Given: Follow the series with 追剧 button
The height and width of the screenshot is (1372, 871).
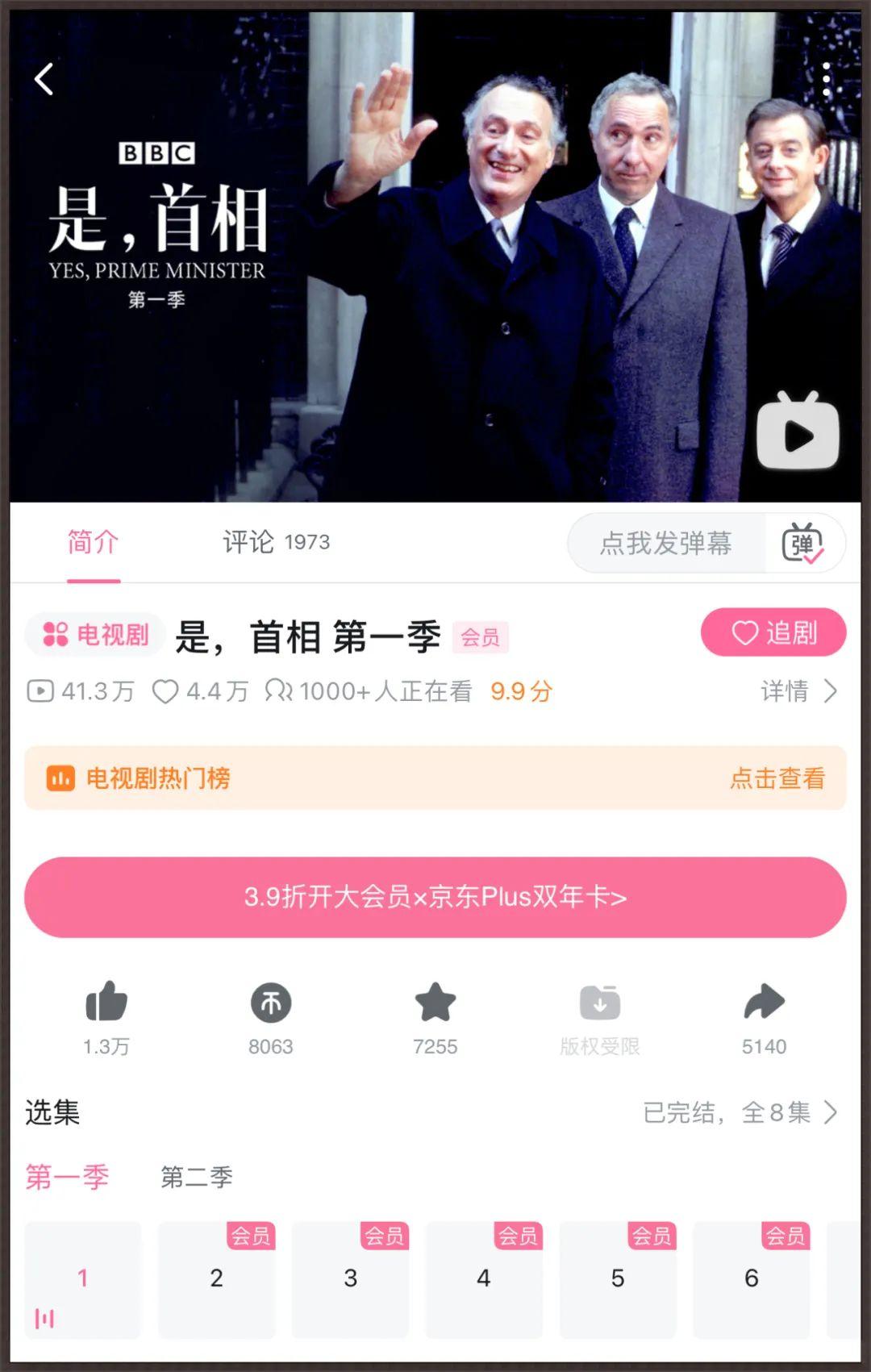Looking at the screenshot, I should pos(773,633).
